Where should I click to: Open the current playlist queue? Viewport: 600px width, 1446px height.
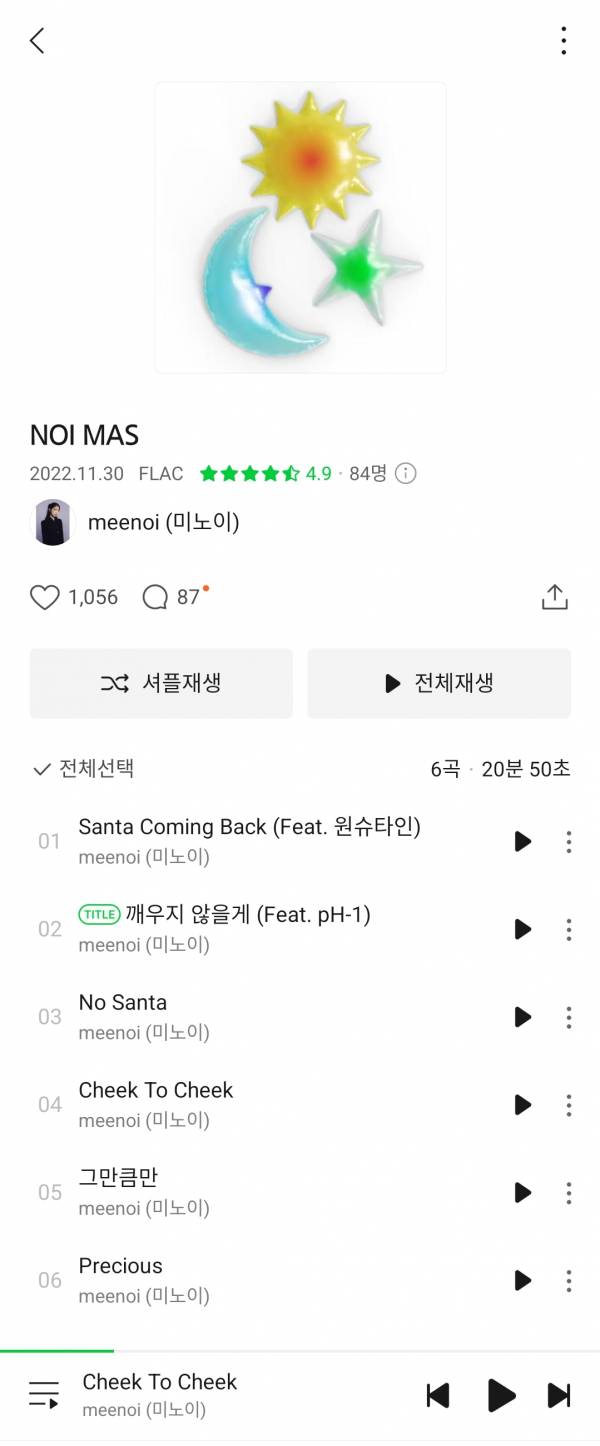[x=44, y=1395]
